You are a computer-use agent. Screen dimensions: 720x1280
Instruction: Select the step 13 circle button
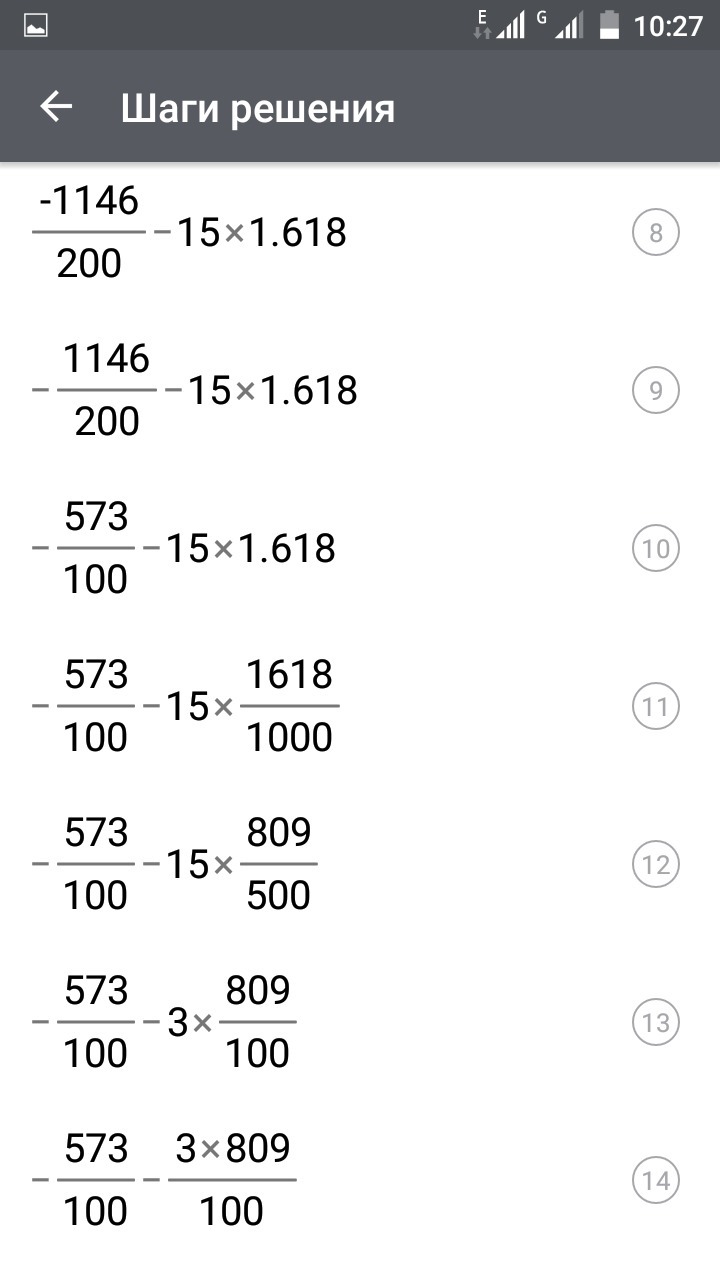[656, 1022]
